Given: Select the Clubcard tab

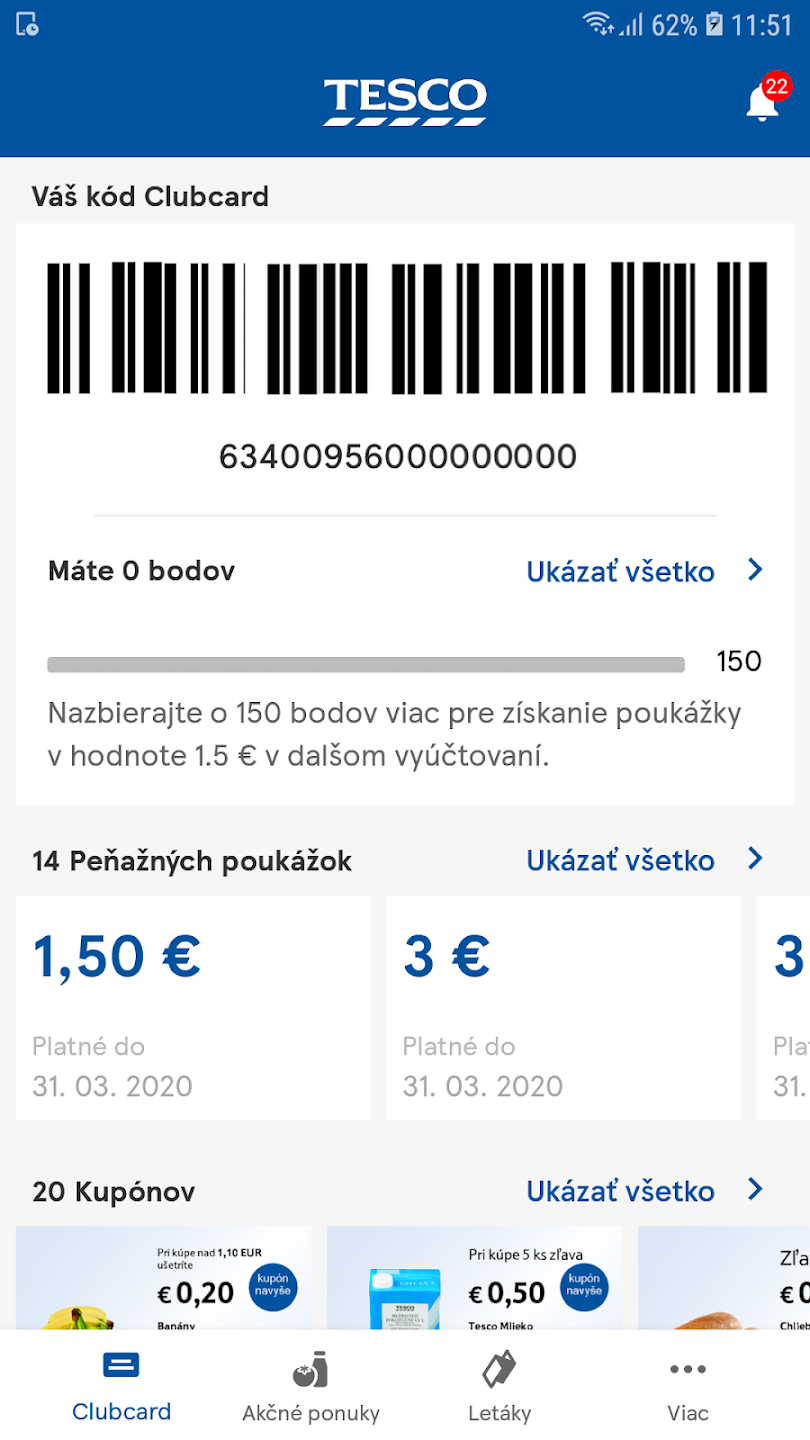Looking at the screenshot, I should tap(122, 1386).
